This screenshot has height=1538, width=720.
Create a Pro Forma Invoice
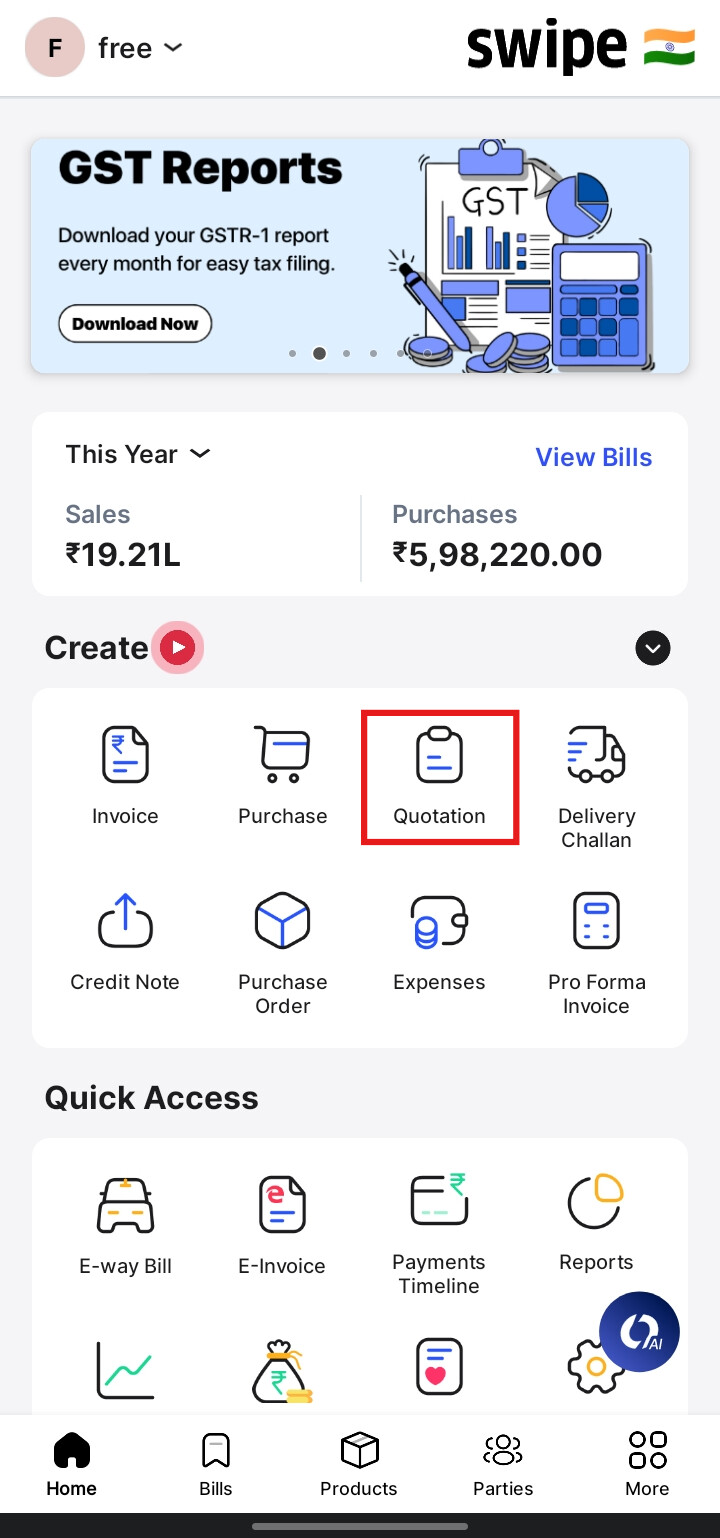click(x=596, y=953)
